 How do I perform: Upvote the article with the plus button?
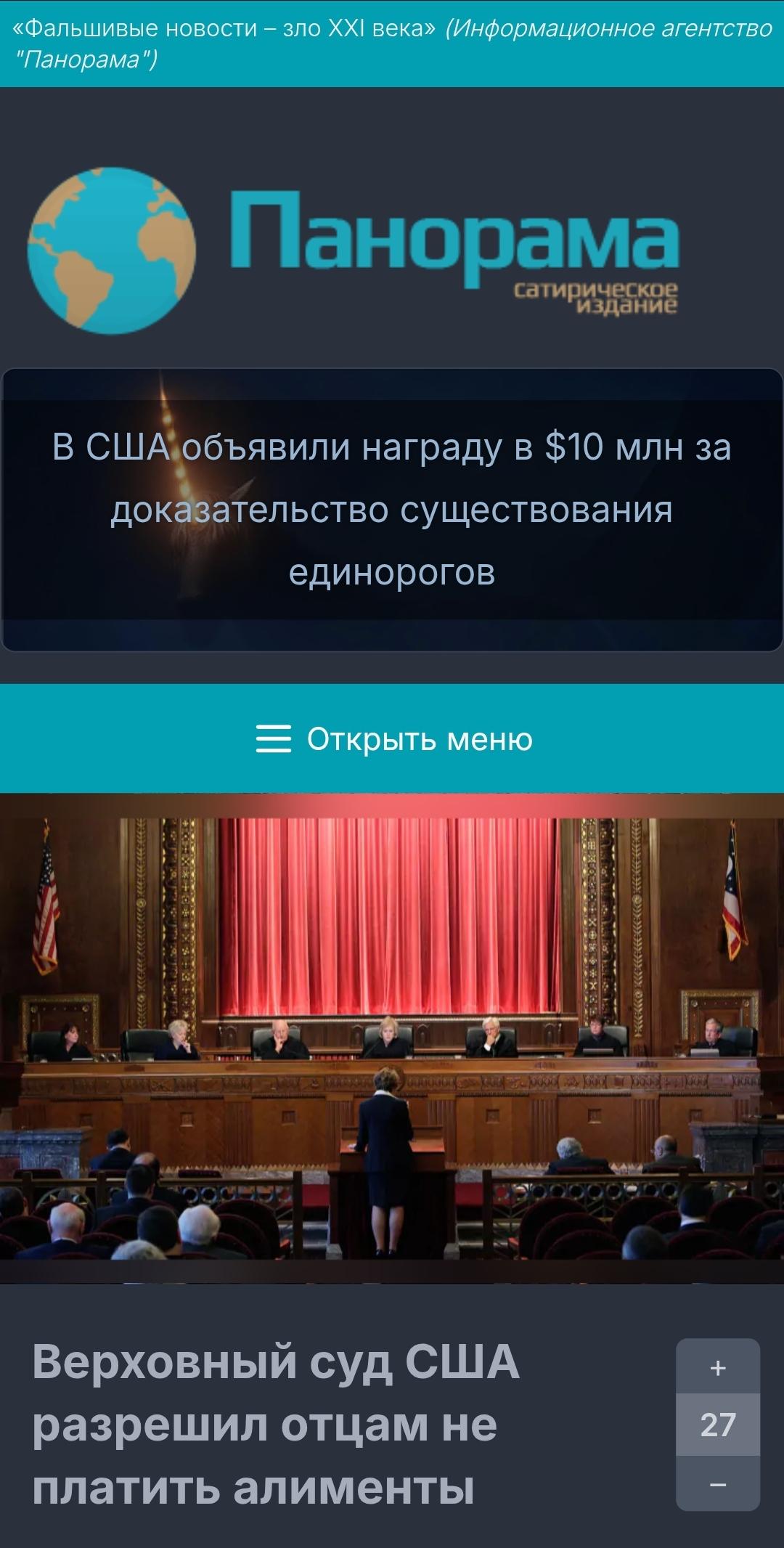718,1367
